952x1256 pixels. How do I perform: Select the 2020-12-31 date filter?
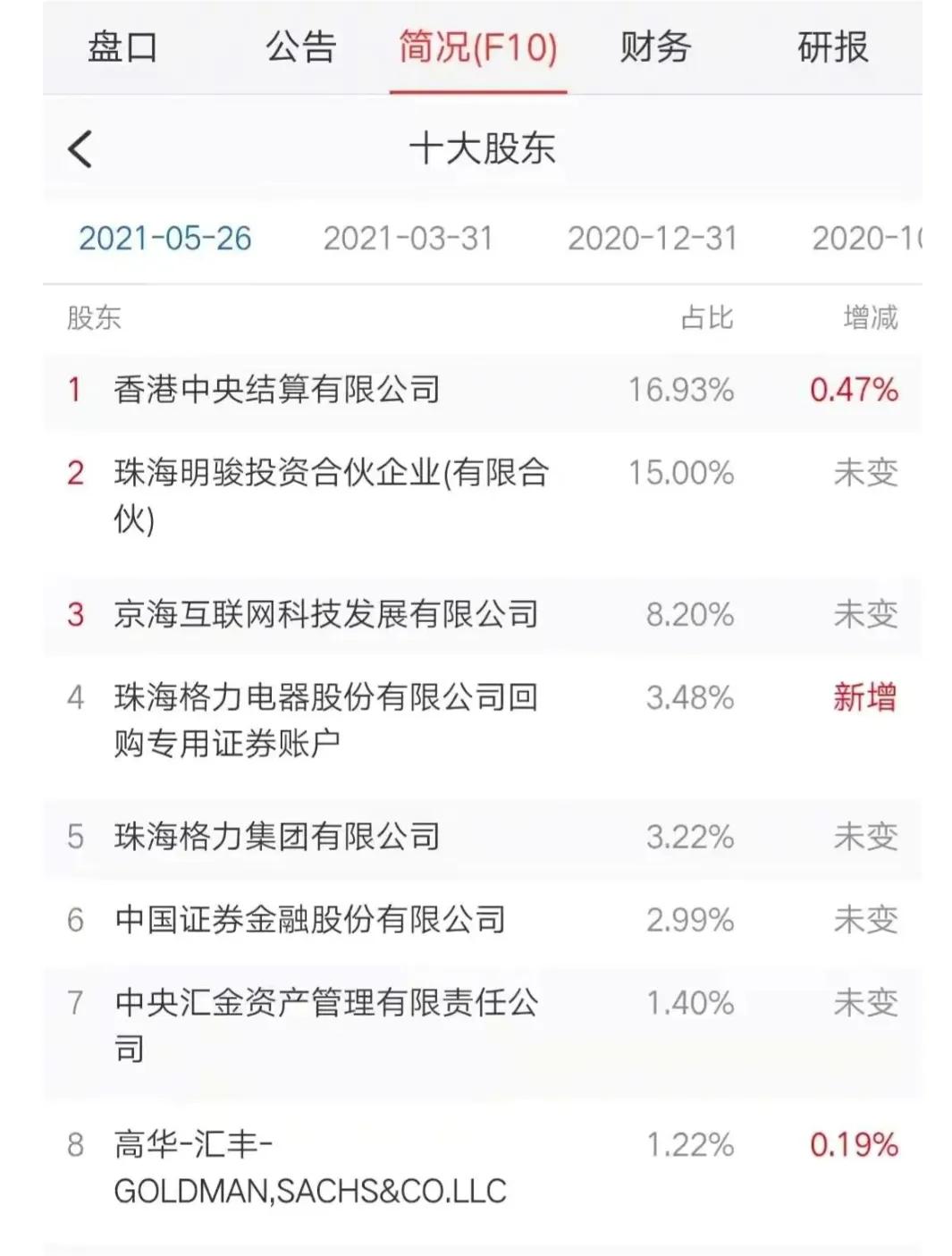[x=653, y=238]
